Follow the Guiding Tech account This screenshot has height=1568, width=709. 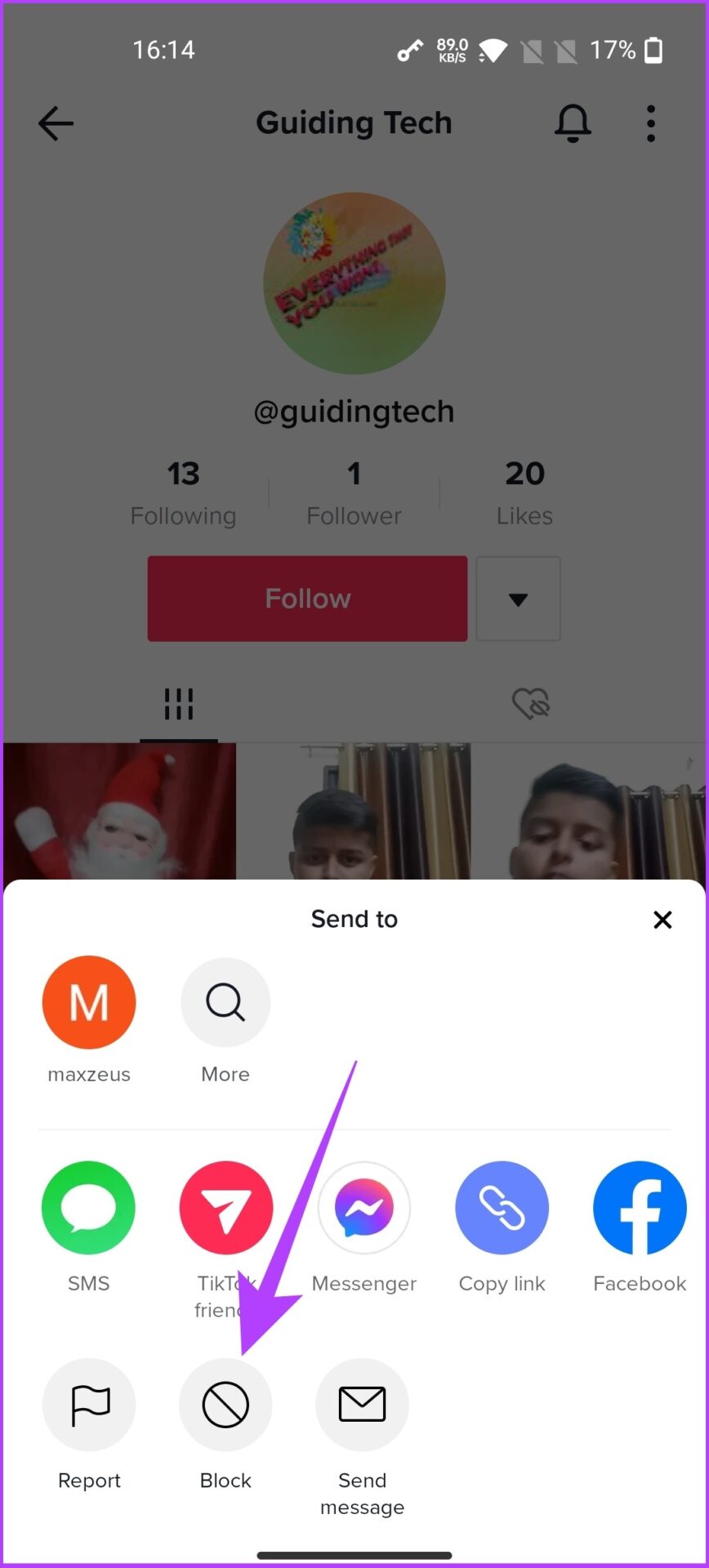307,599
